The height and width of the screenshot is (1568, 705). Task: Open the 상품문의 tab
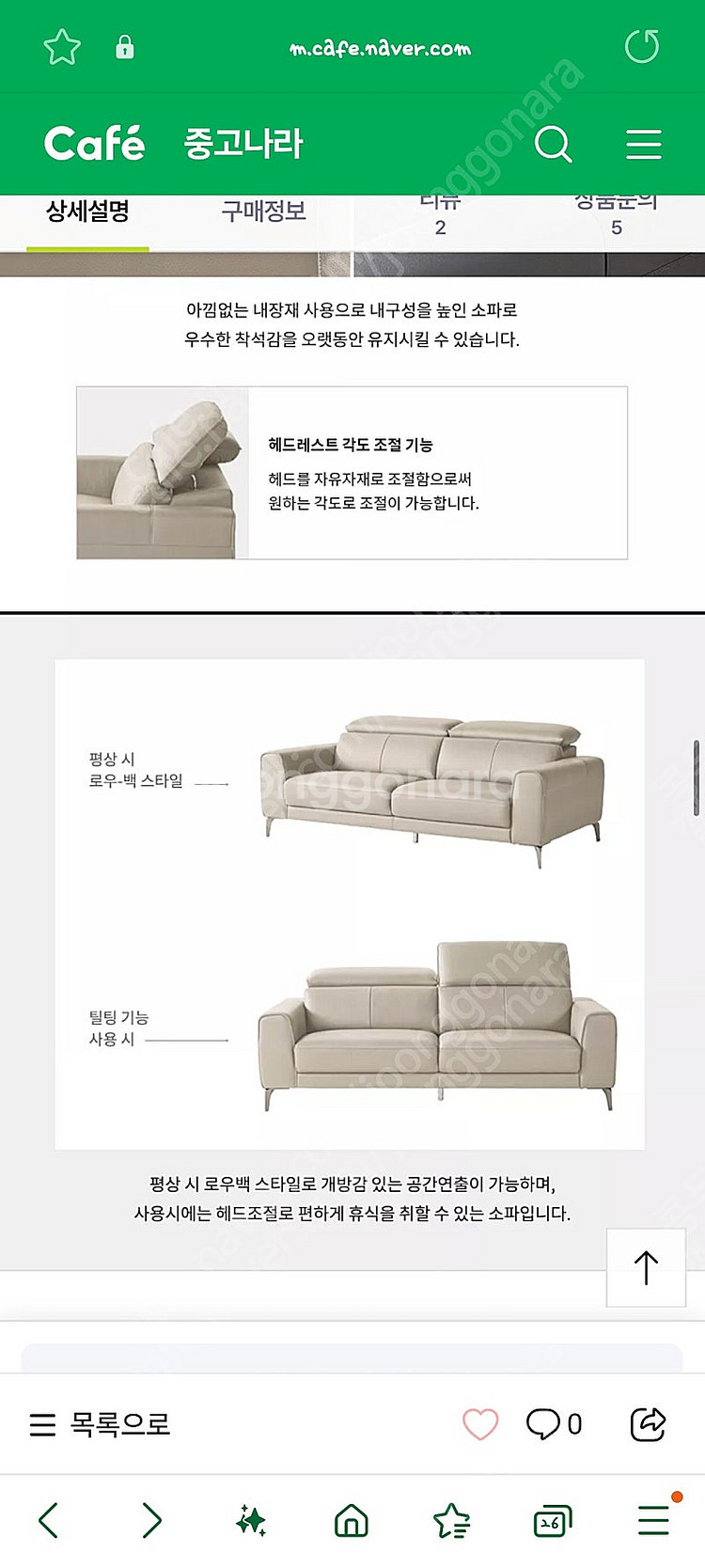tap(616, 216)
